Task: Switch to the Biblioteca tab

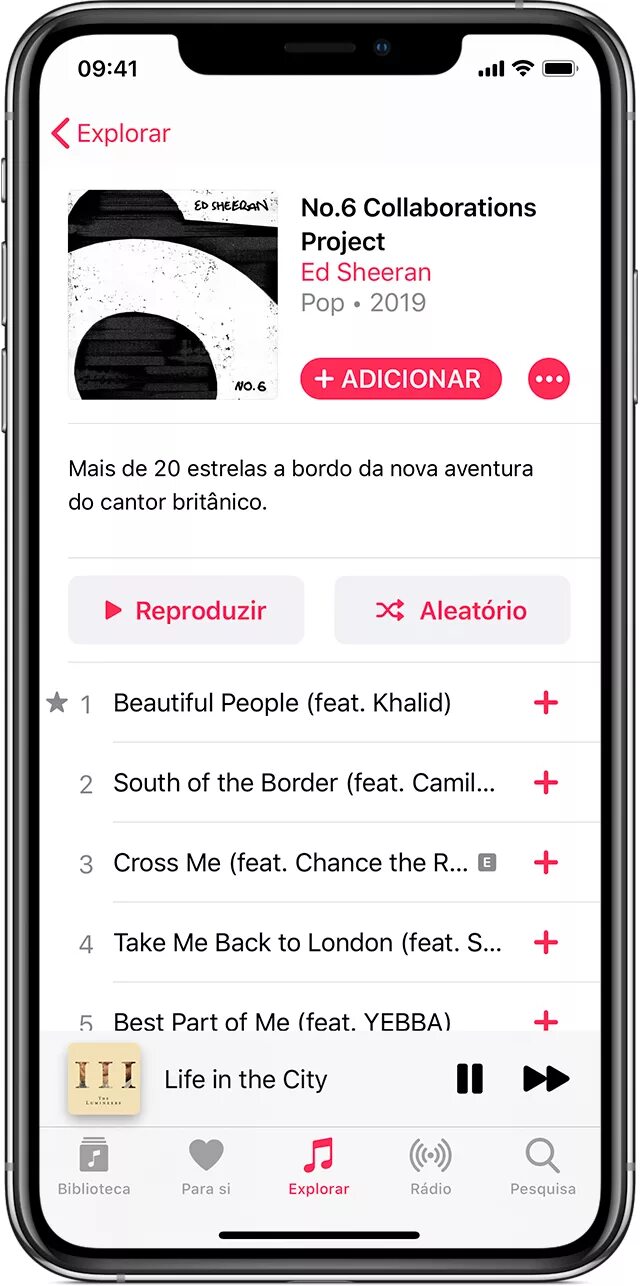Action: coord(94,1167)
